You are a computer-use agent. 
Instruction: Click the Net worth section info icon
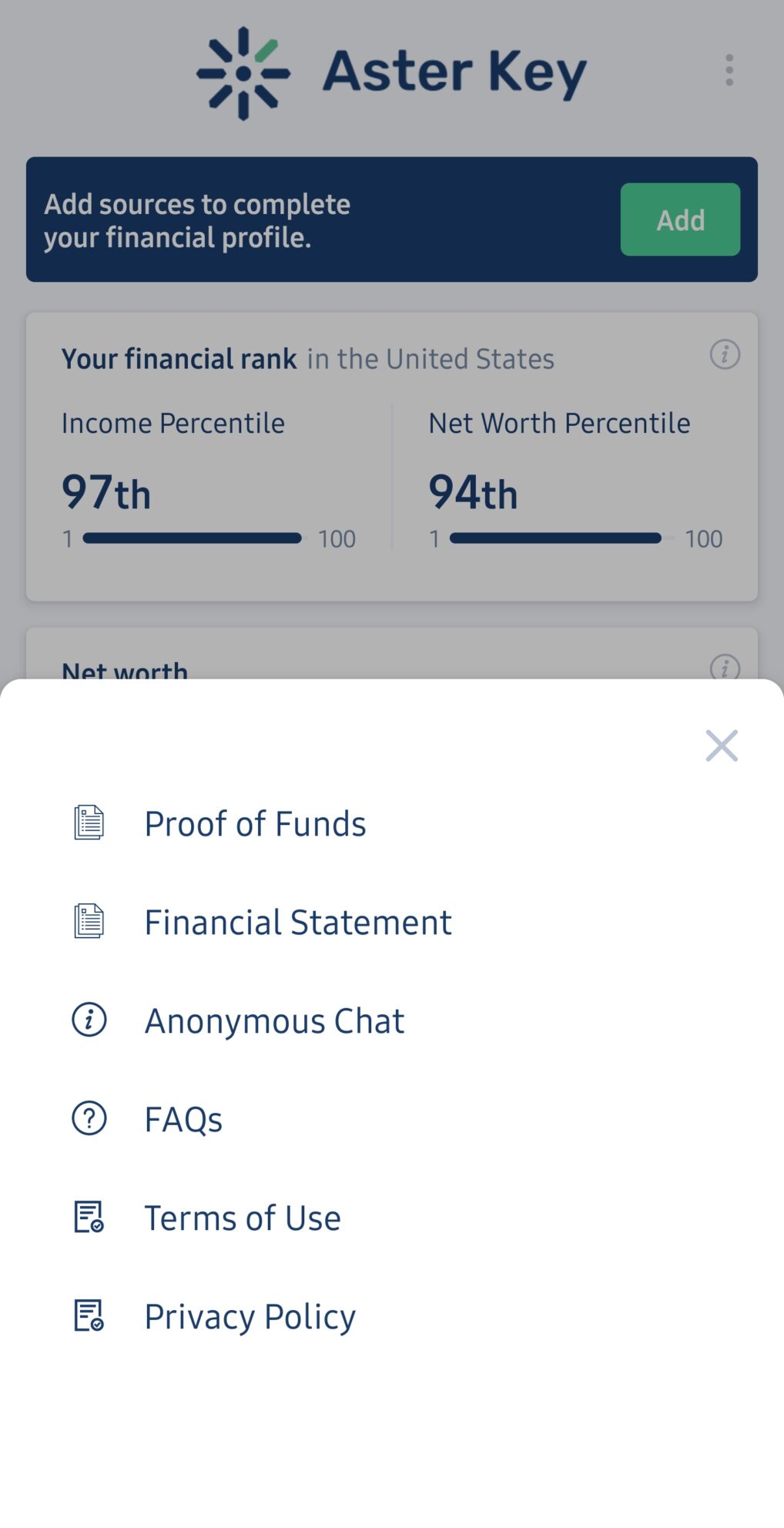[725, 668]
